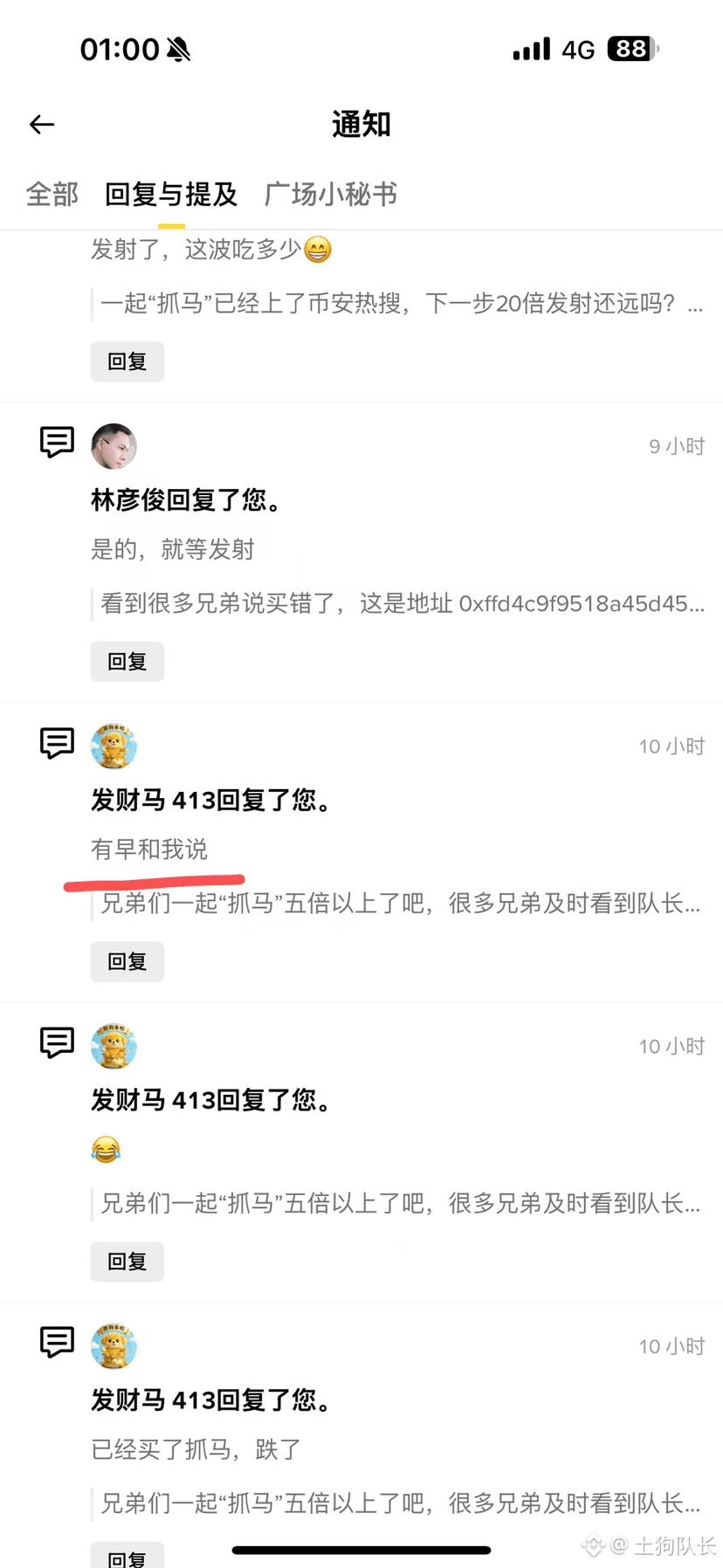The height and width of the screenshot is (1568, 723).
Task: Reply to 林彦俊's 是的，就等发射 comment
Action: (127, 662)
